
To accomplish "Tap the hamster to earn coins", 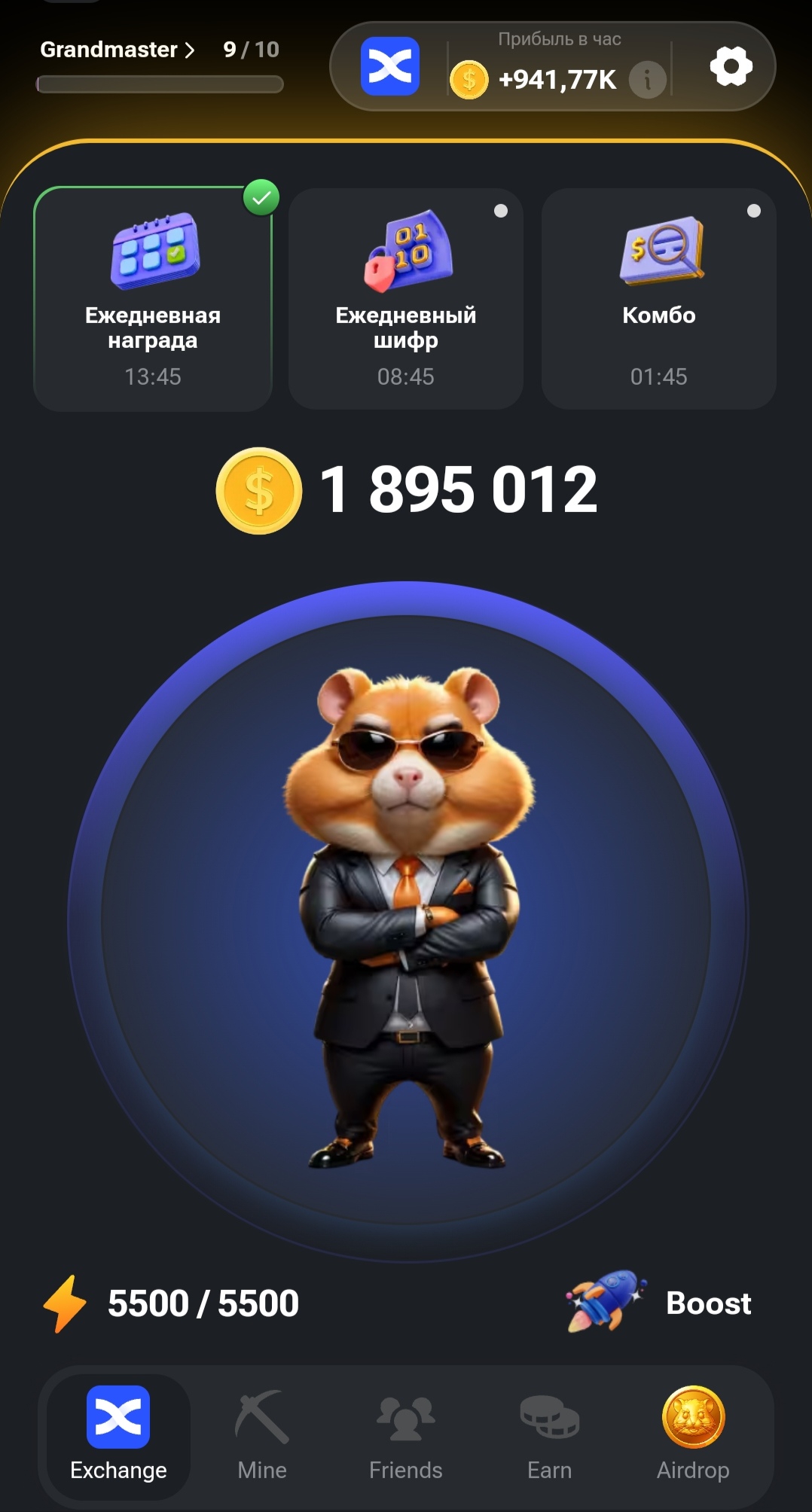I will click(407, 919).
